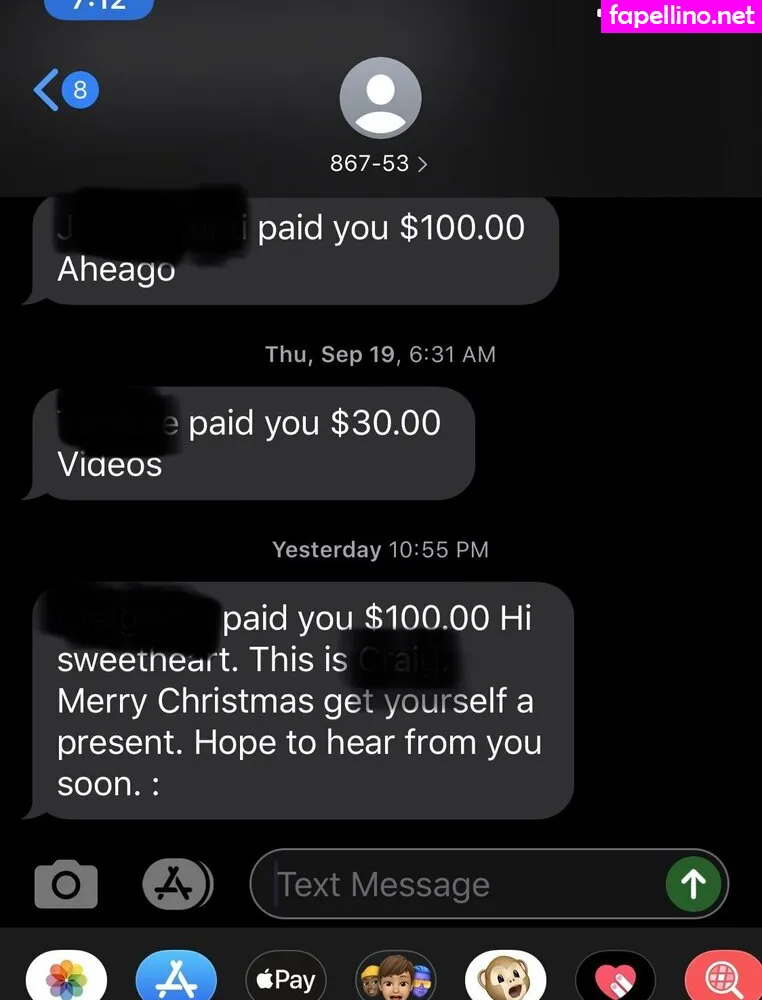Open the Digital Touch heart app
Screen dimensions: 762x1000
coord(616,978)
